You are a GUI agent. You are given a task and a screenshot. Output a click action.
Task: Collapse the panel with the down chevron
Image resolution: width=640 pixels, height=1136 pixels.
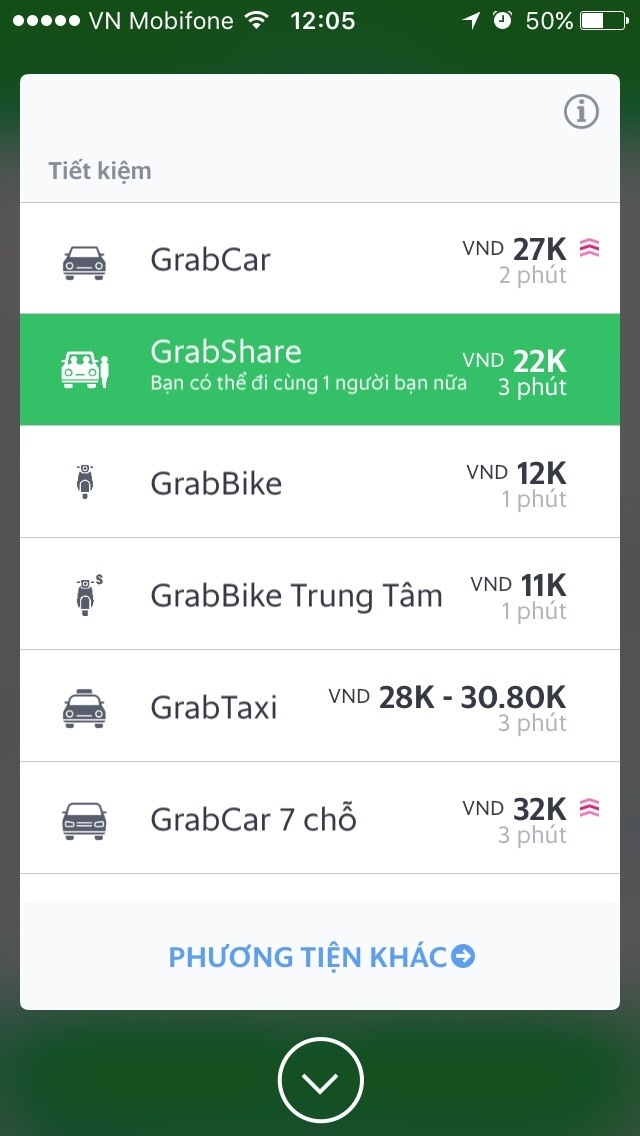[320, 1080]
